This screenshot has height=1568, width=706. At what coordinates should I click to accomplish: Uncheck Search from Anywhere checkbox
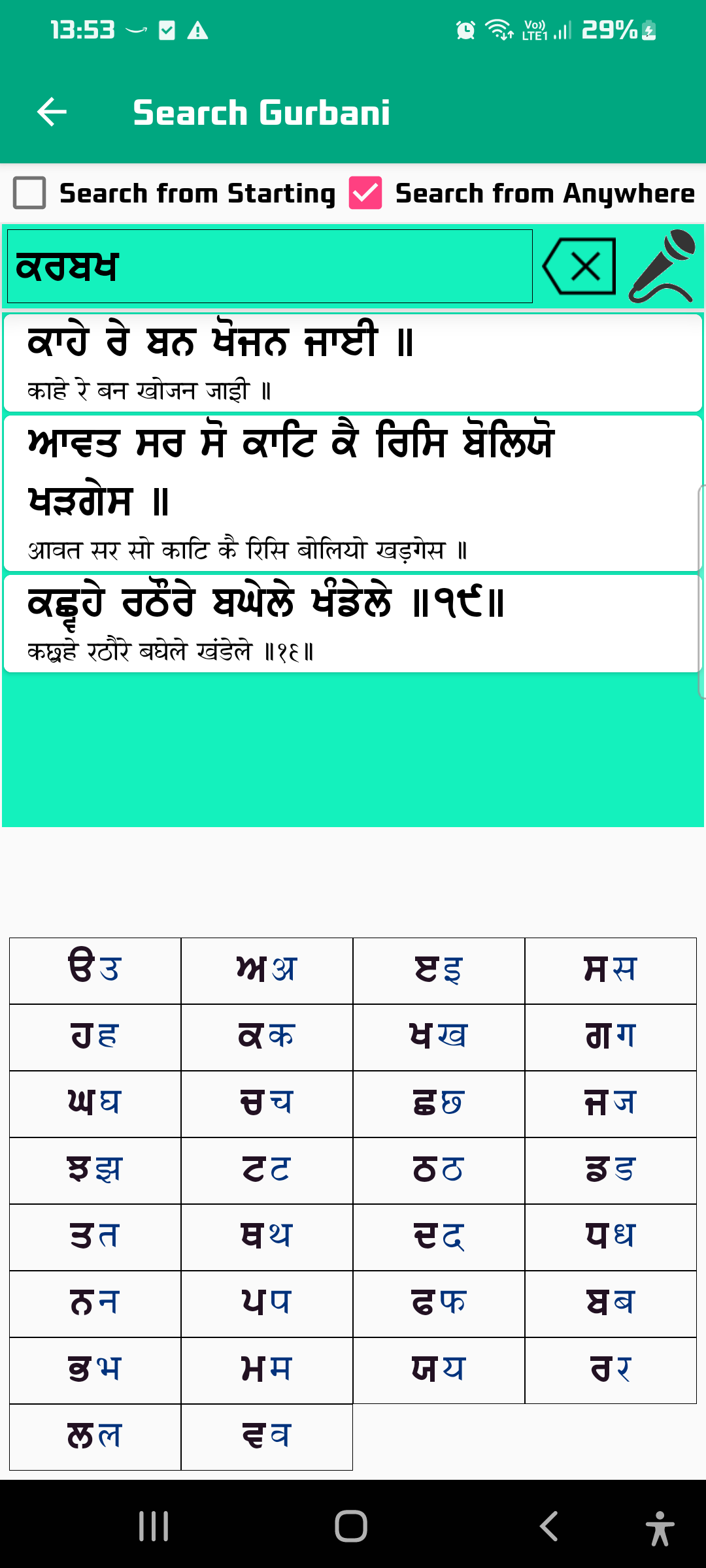coord(365,193)
